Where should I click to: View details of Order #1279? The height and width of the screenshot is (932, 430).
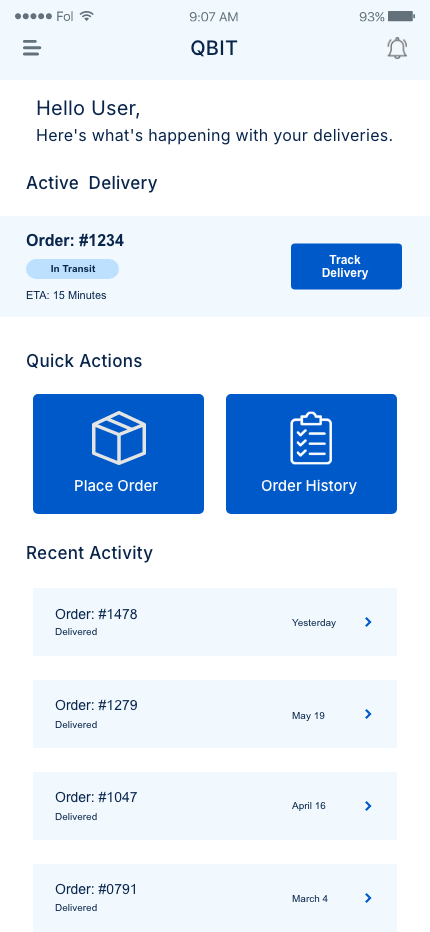tap(215, 714)
